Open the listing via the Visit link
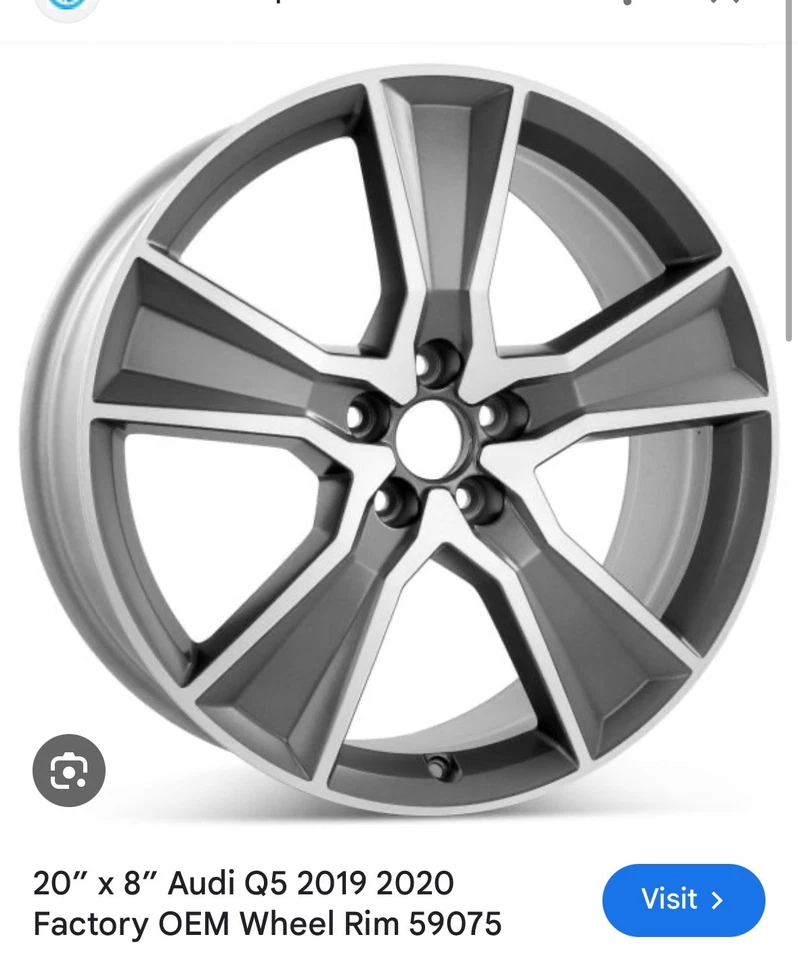 684,900
